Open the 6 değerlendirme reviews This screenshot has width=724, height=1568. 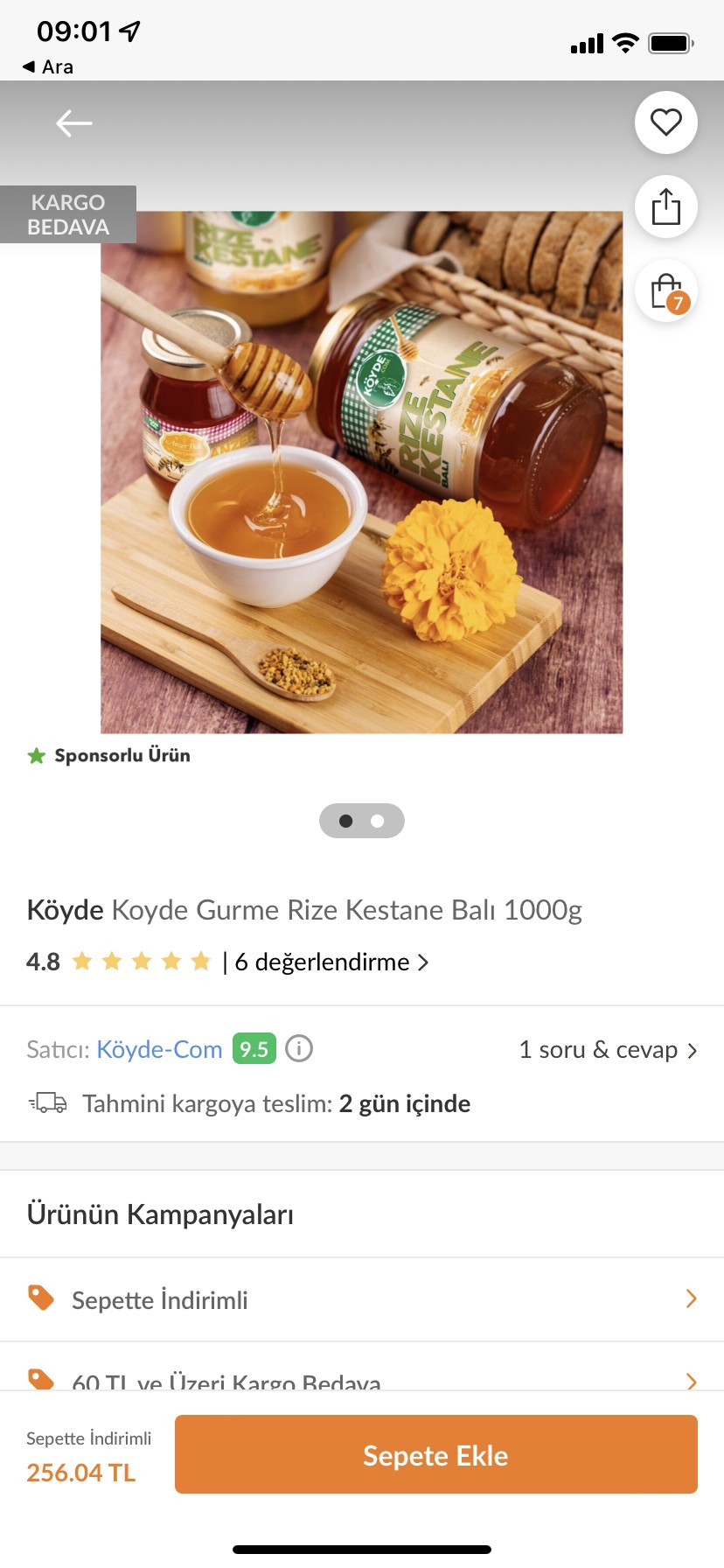coord(331,962)
